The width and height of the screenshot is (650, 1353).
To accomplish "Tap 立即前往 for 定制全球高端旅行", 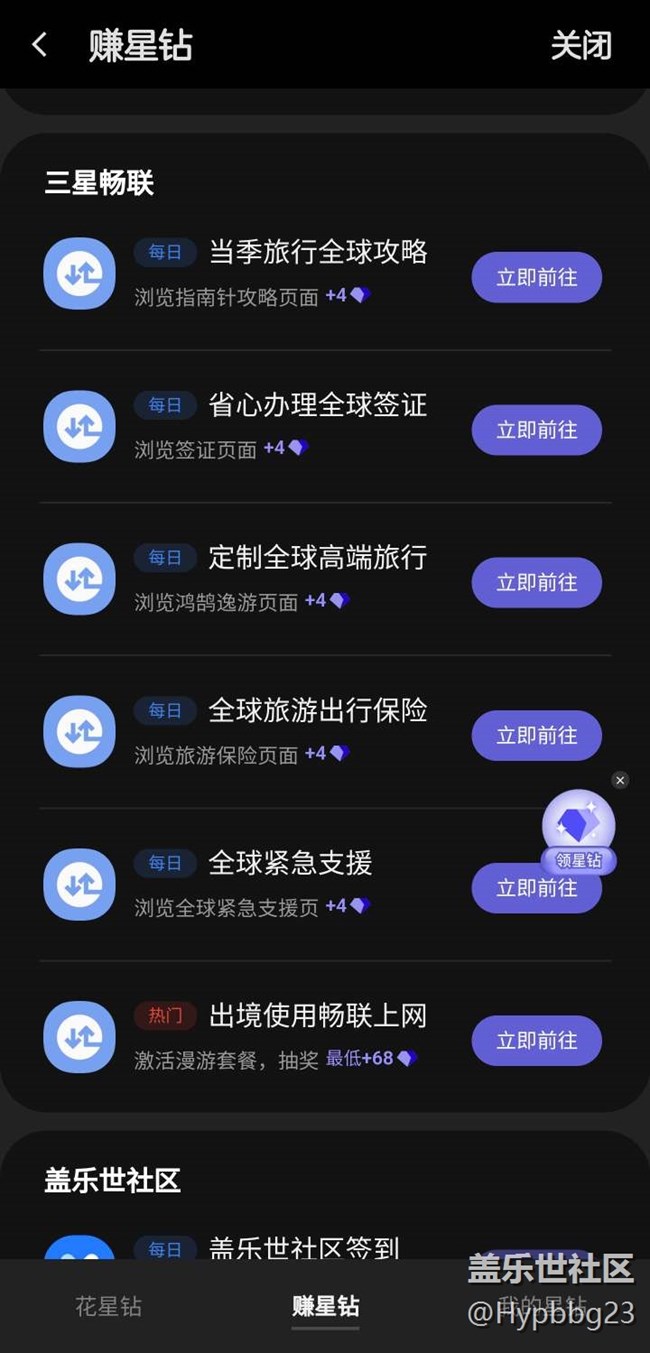I will click(x=536, y=583).
